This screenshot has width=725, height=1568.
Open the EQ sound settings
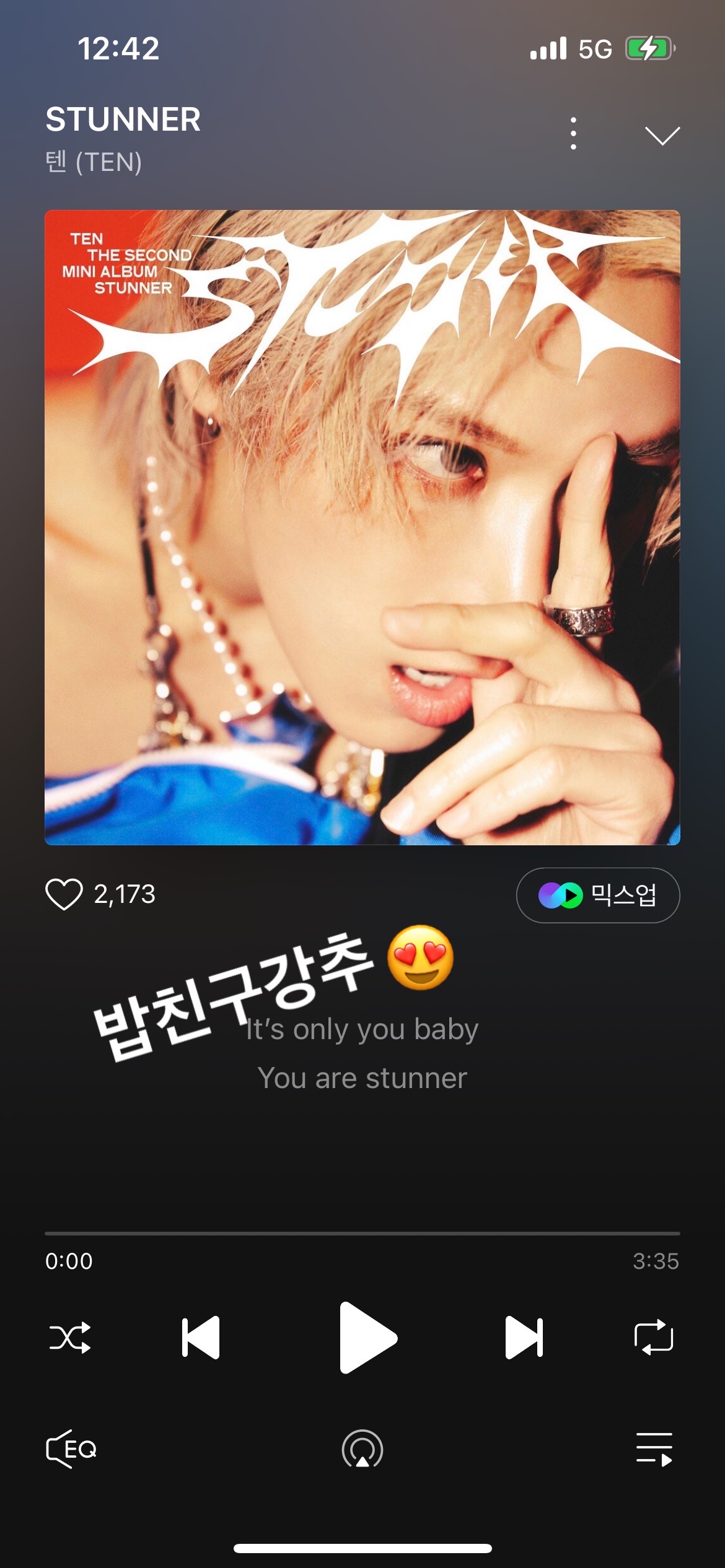[71, 1449]
